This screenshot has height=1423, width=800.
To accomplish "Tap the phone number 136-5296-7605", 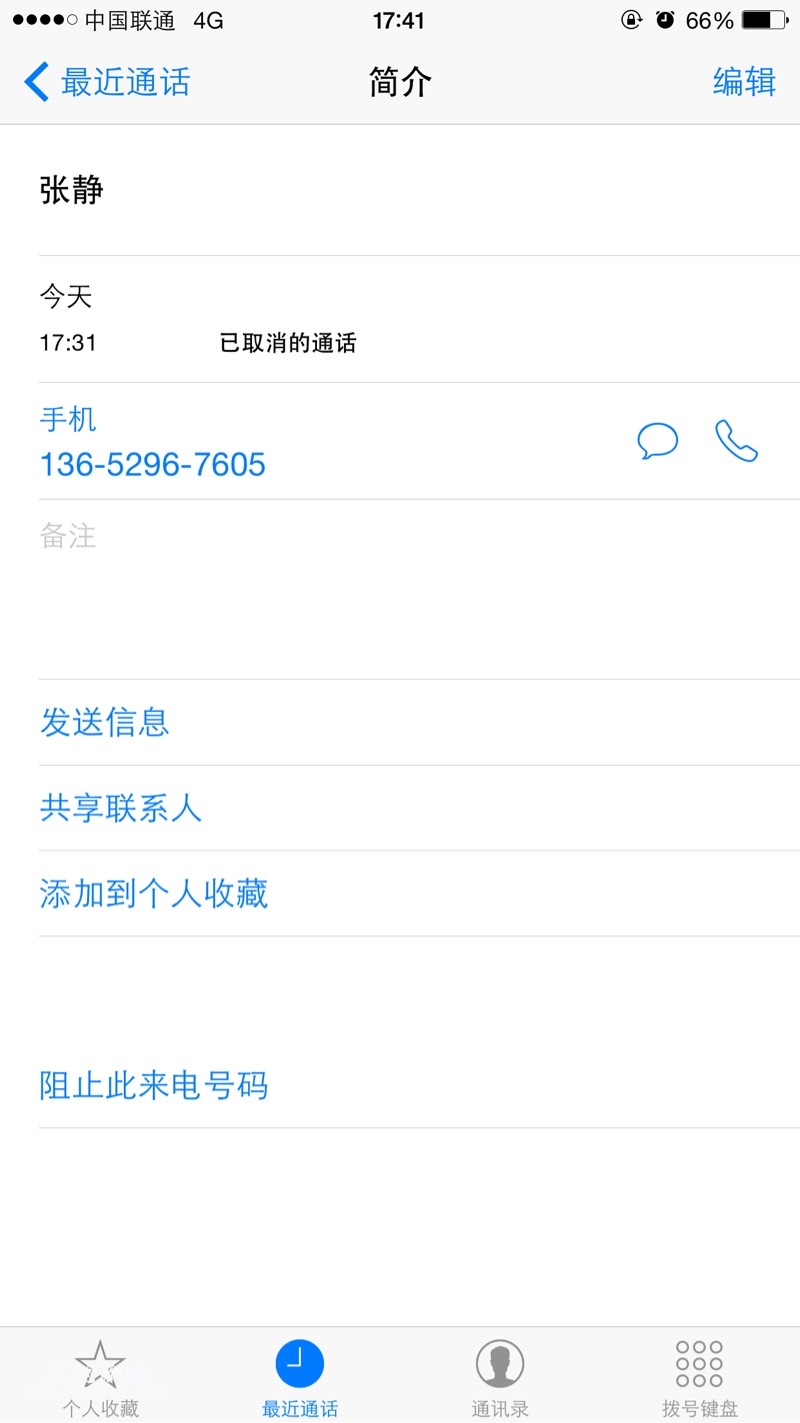I will pos(152,464).
